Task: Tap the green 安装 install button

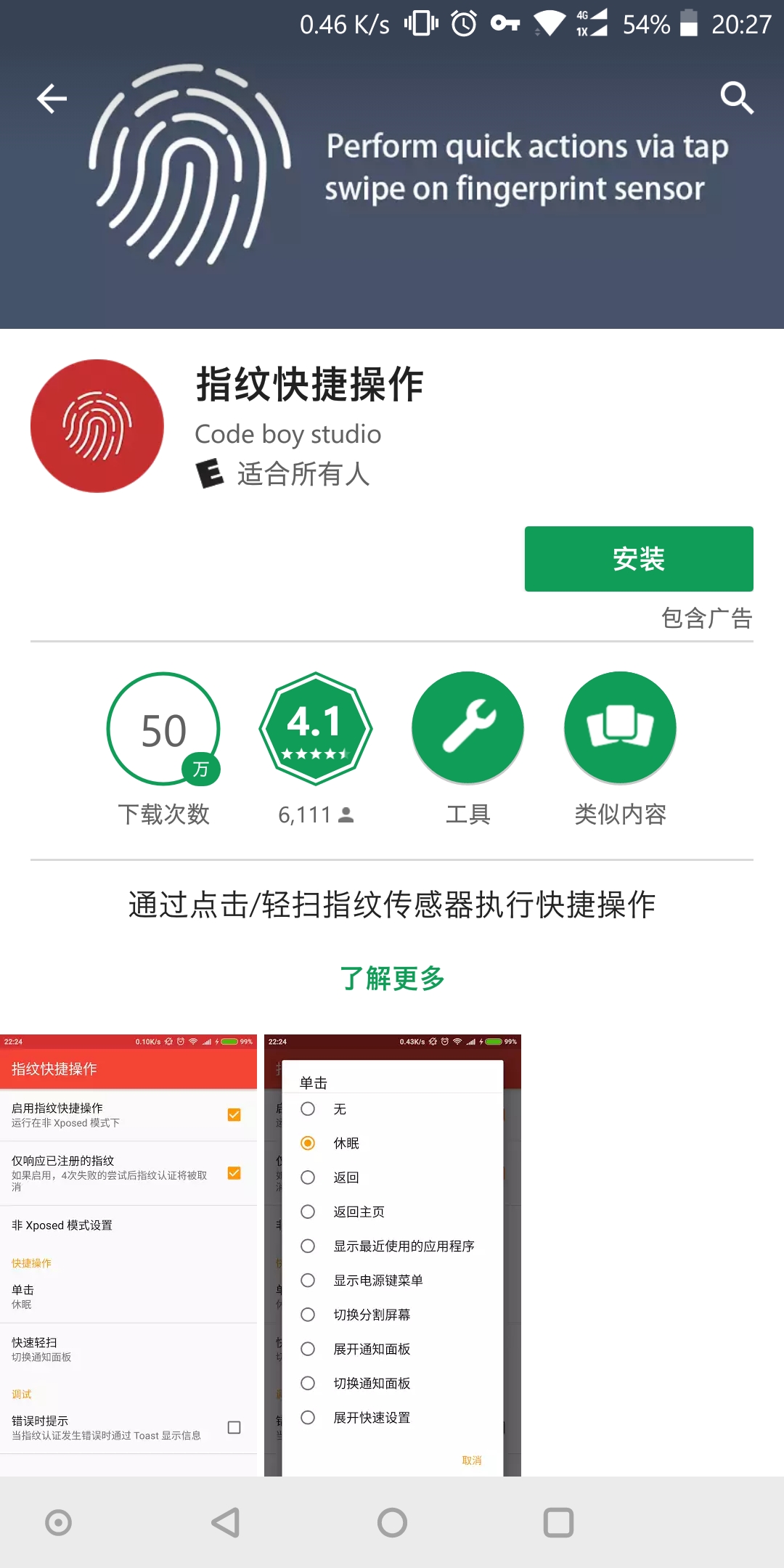Action: point(638,558)
